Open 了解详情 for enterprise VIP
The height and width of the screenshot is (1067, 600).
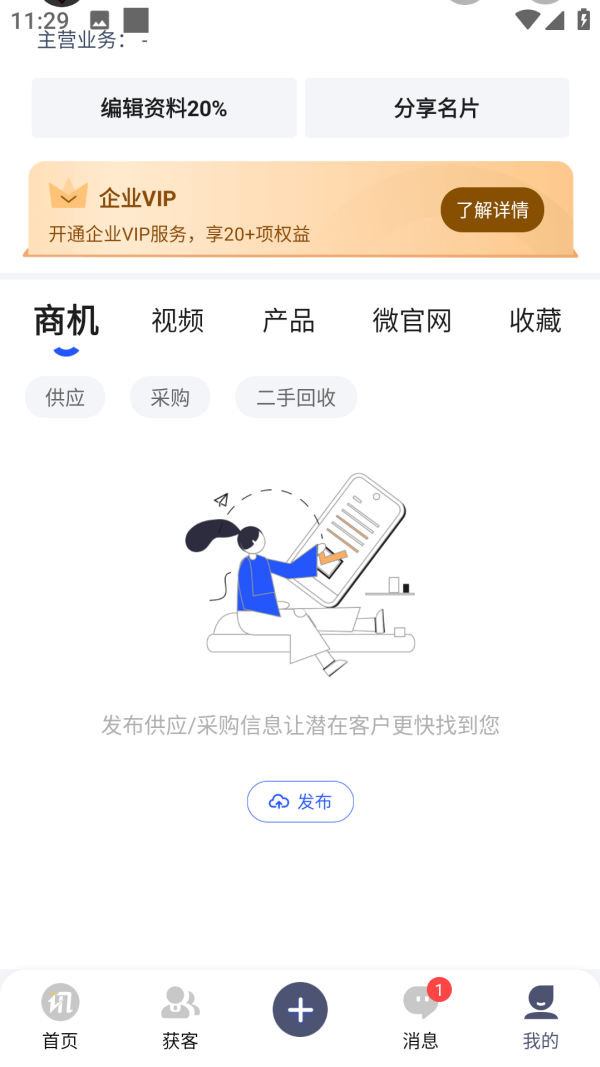coord(492,210)
